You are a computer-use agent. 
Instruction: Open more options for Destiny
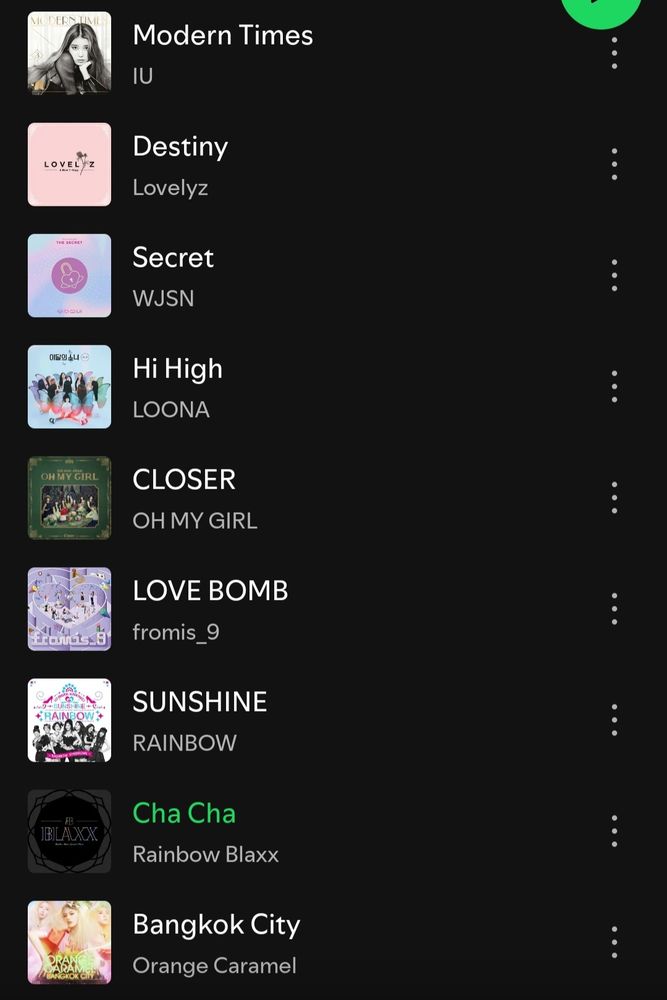[x=614, y=164]
